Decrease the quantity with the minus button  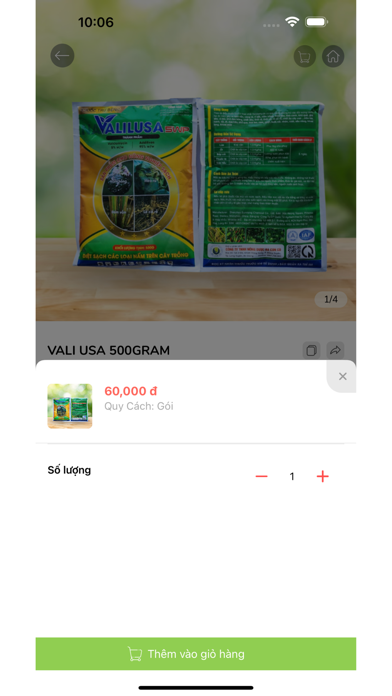click(261, 477)
